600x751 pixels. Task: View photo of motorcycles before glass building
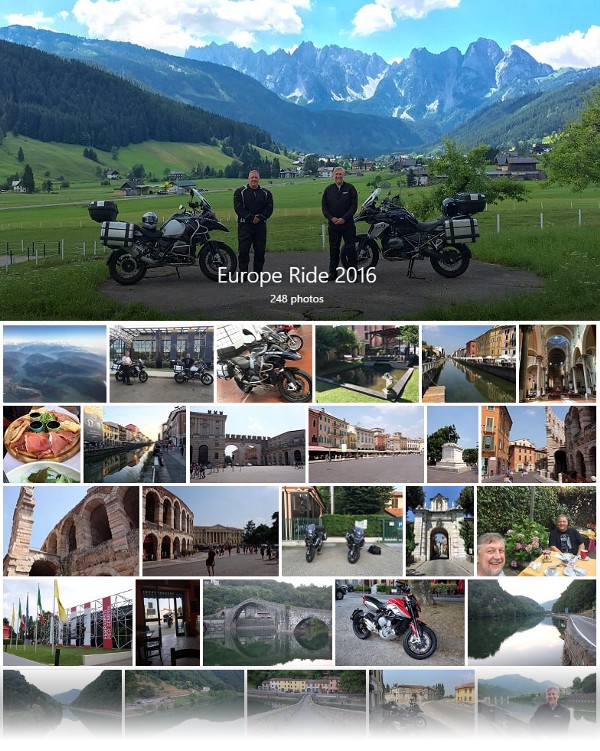pos(160,363)
